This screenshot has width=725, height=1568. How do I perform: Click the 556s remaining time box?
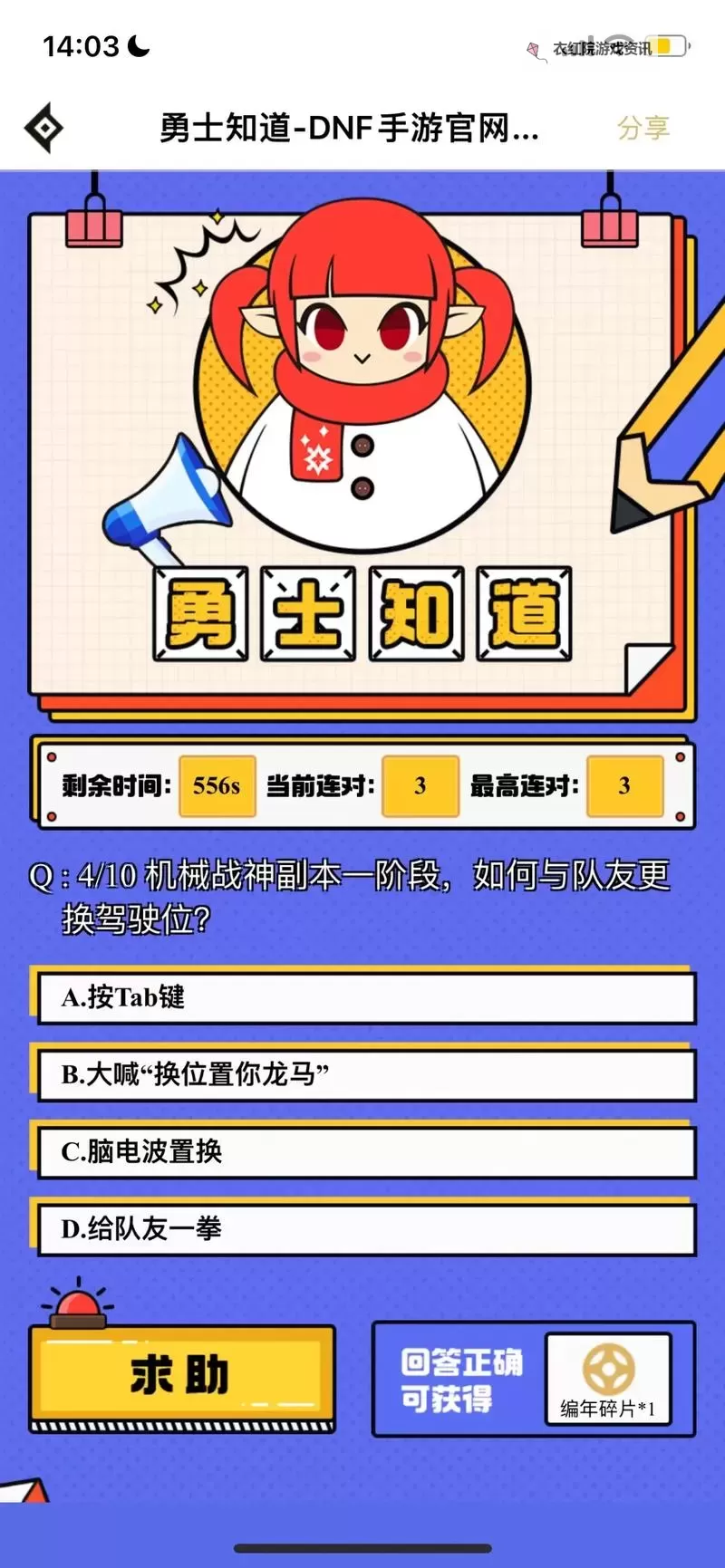217,786
